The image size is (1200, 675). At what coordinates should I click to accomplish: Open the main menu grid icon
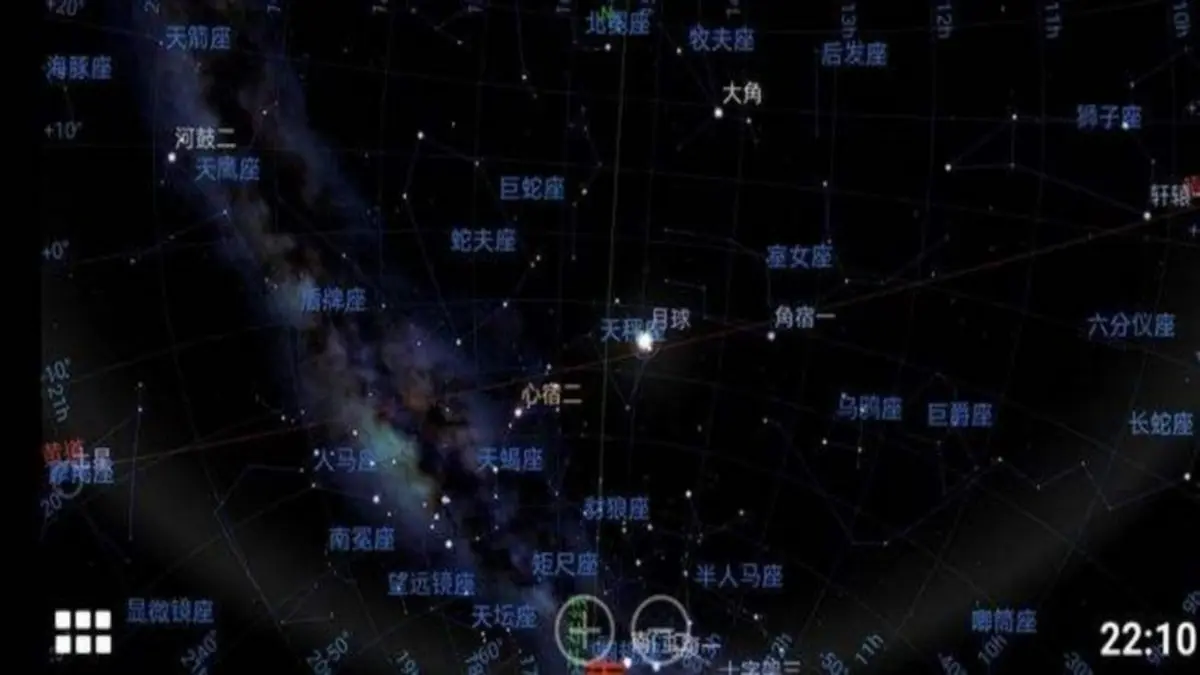tap(82, 631)
